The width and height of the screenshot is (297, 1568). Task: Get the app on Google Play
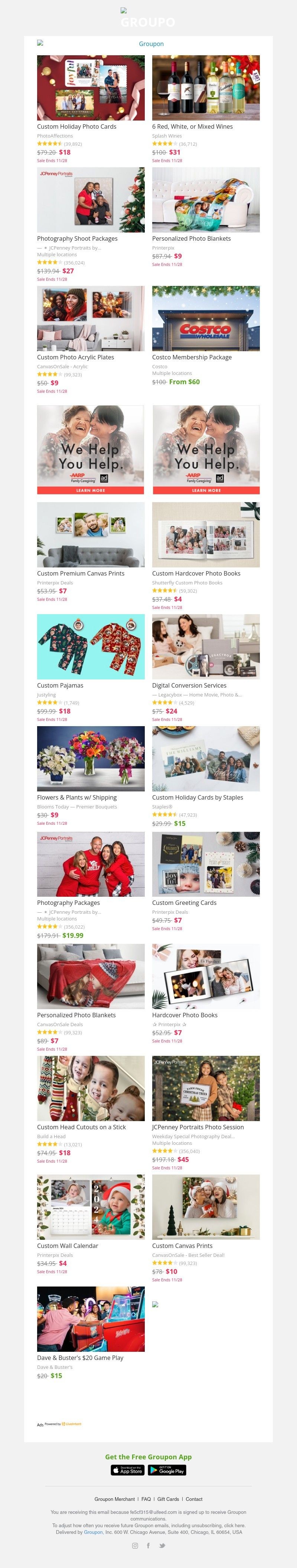(166, 1470)
